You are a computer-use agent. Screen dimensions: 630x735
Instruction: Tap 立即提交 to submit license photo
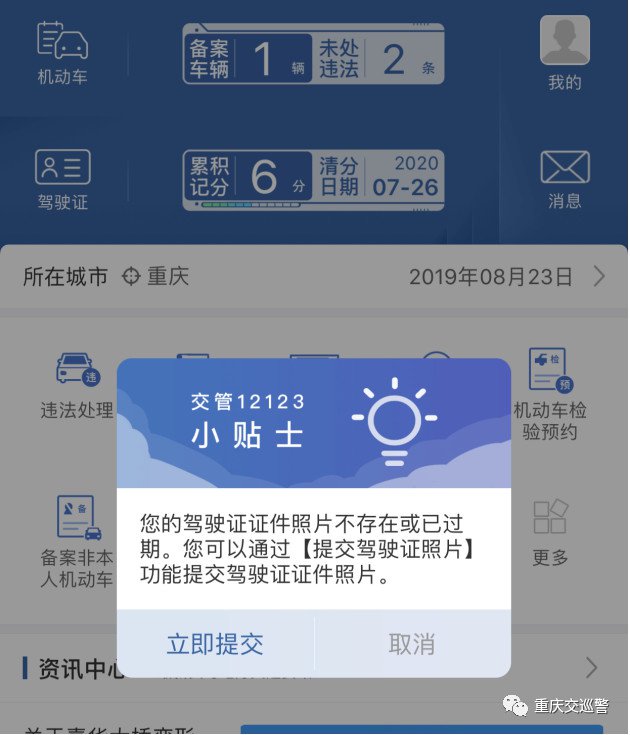(x=215, y=643)
